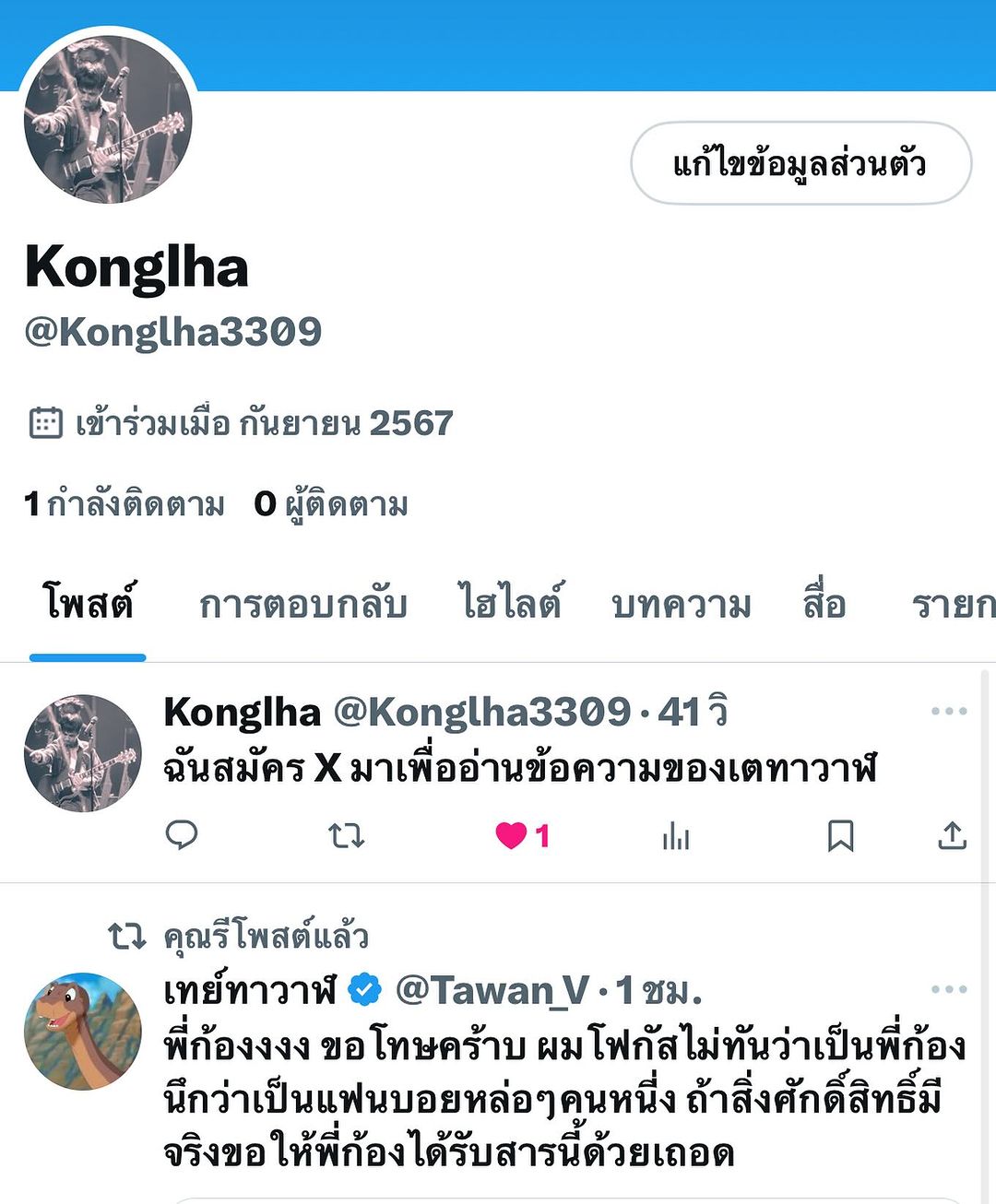Image resolution: width=996 pixels, height=1204 pixels.
Task: Open the reposted post from เทย์ทาวาฬ
Action: [563, 1100]
